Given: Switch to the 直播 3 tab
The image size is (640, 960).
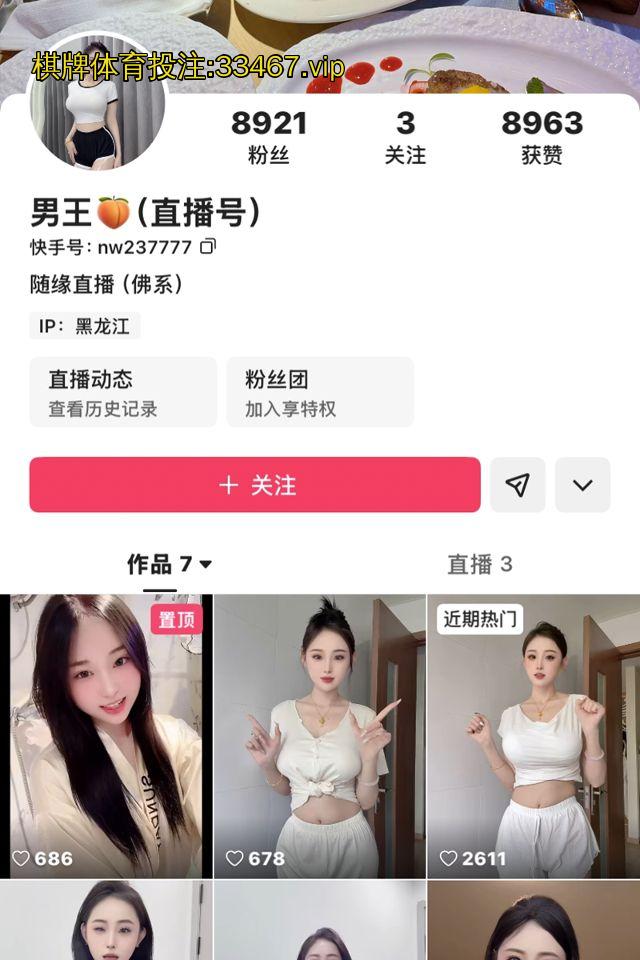Looking at the screenshot, I should [x=479, y=564].
